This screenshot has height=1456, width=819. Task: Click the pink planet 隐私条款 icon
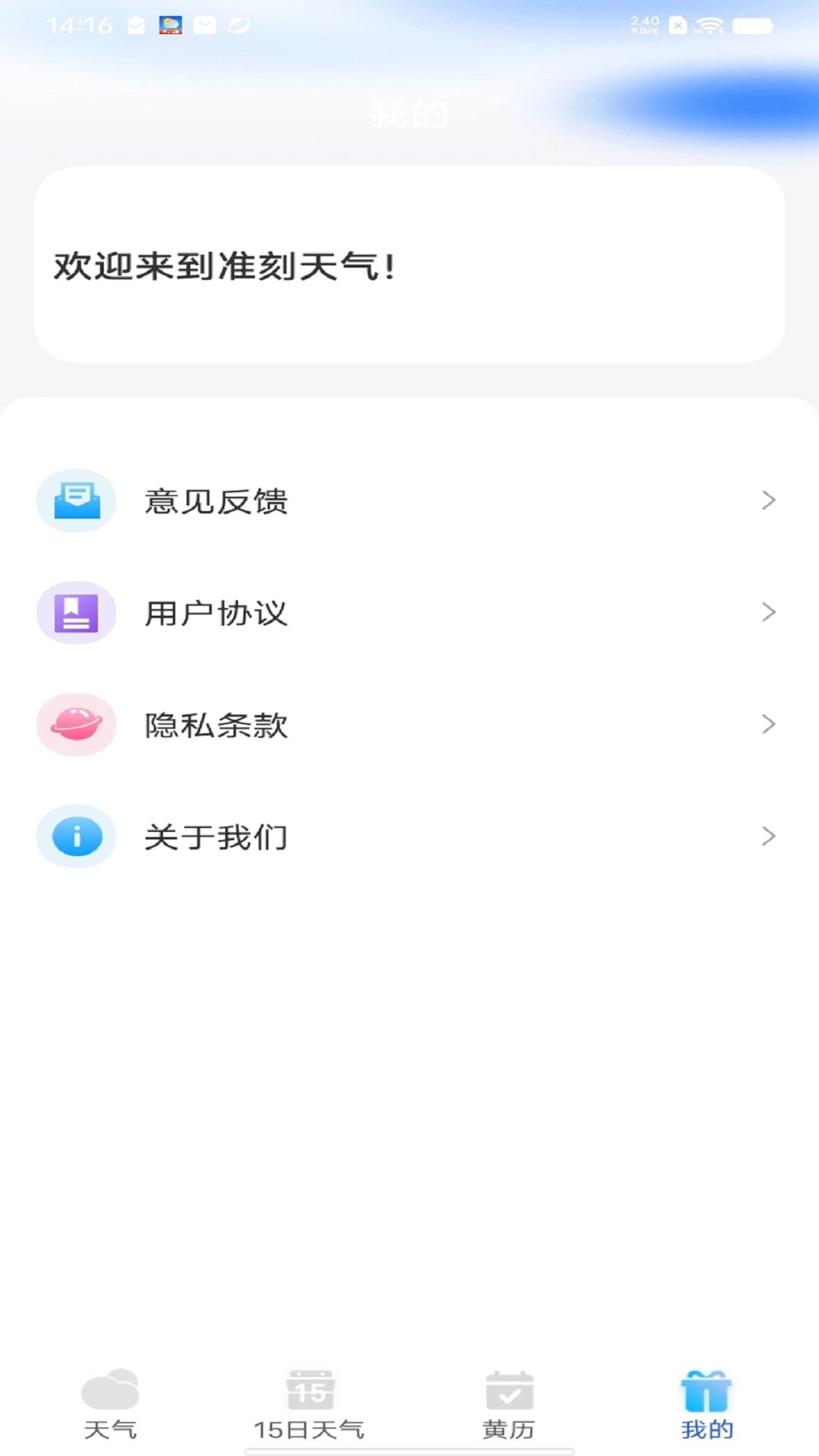click(x=76, y=724)
